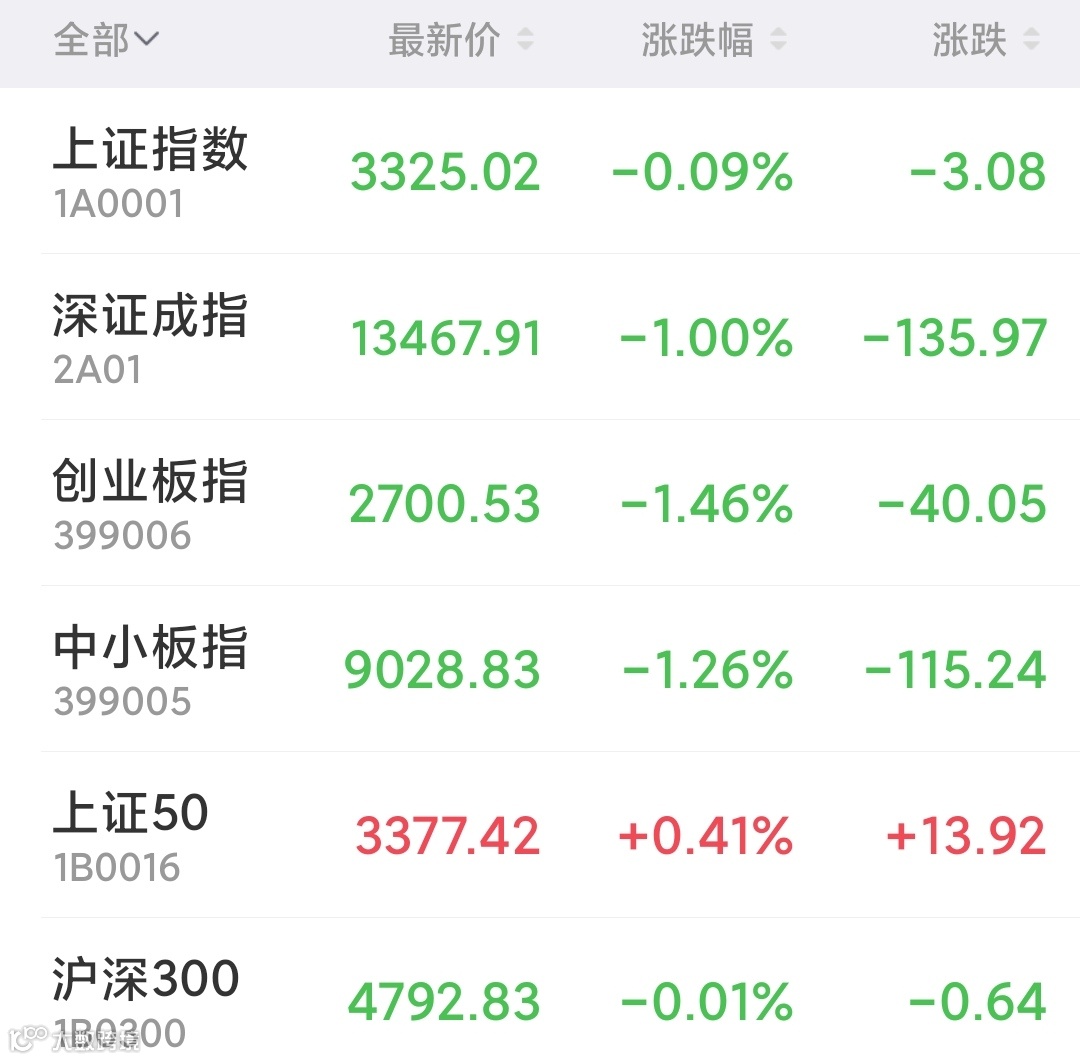This screenshot has width=1080, height=1060.
Task: Open 上证指数 index details
Action: click(x=540, y=171)
